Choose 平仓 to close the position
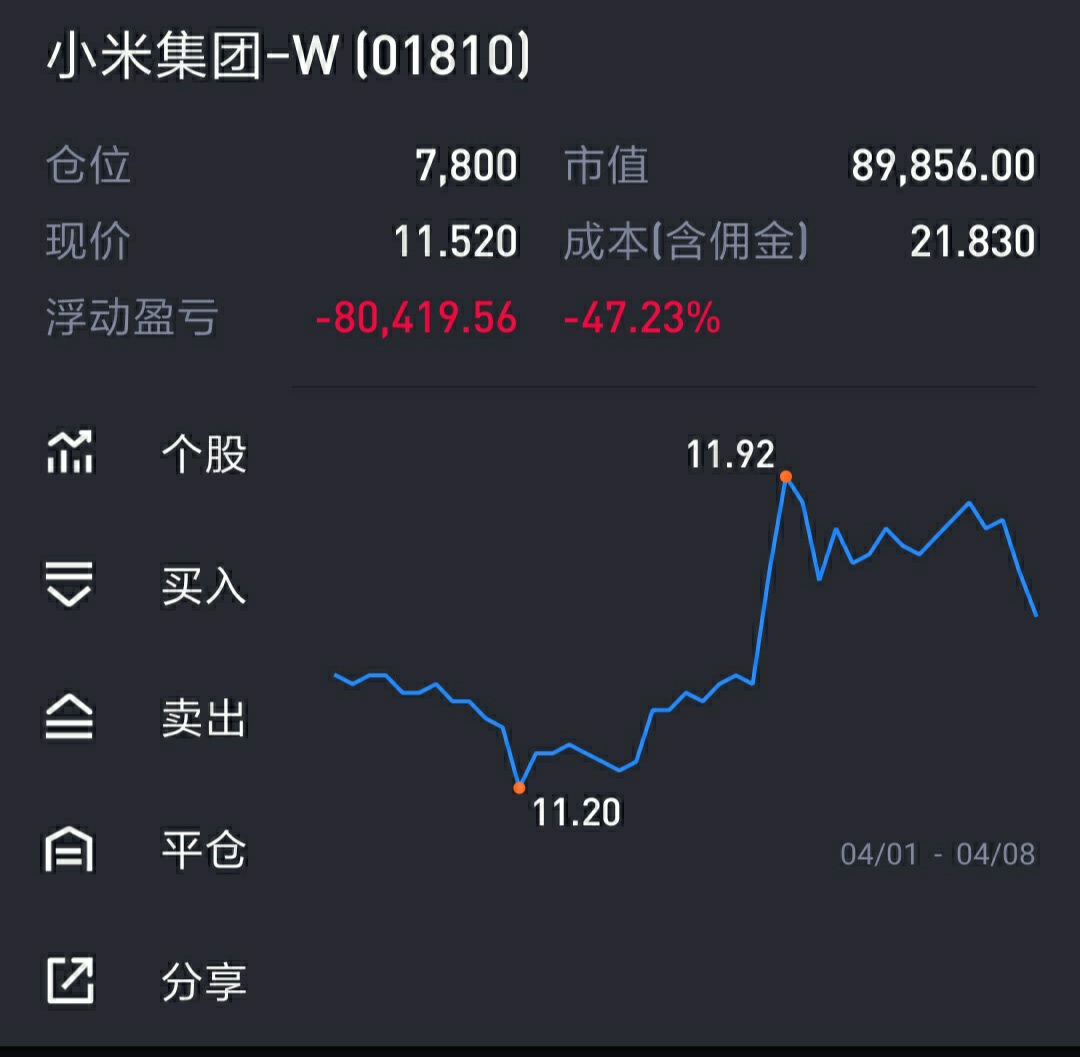Viewport: 1080px width, 1057px height. pos(146,850)
